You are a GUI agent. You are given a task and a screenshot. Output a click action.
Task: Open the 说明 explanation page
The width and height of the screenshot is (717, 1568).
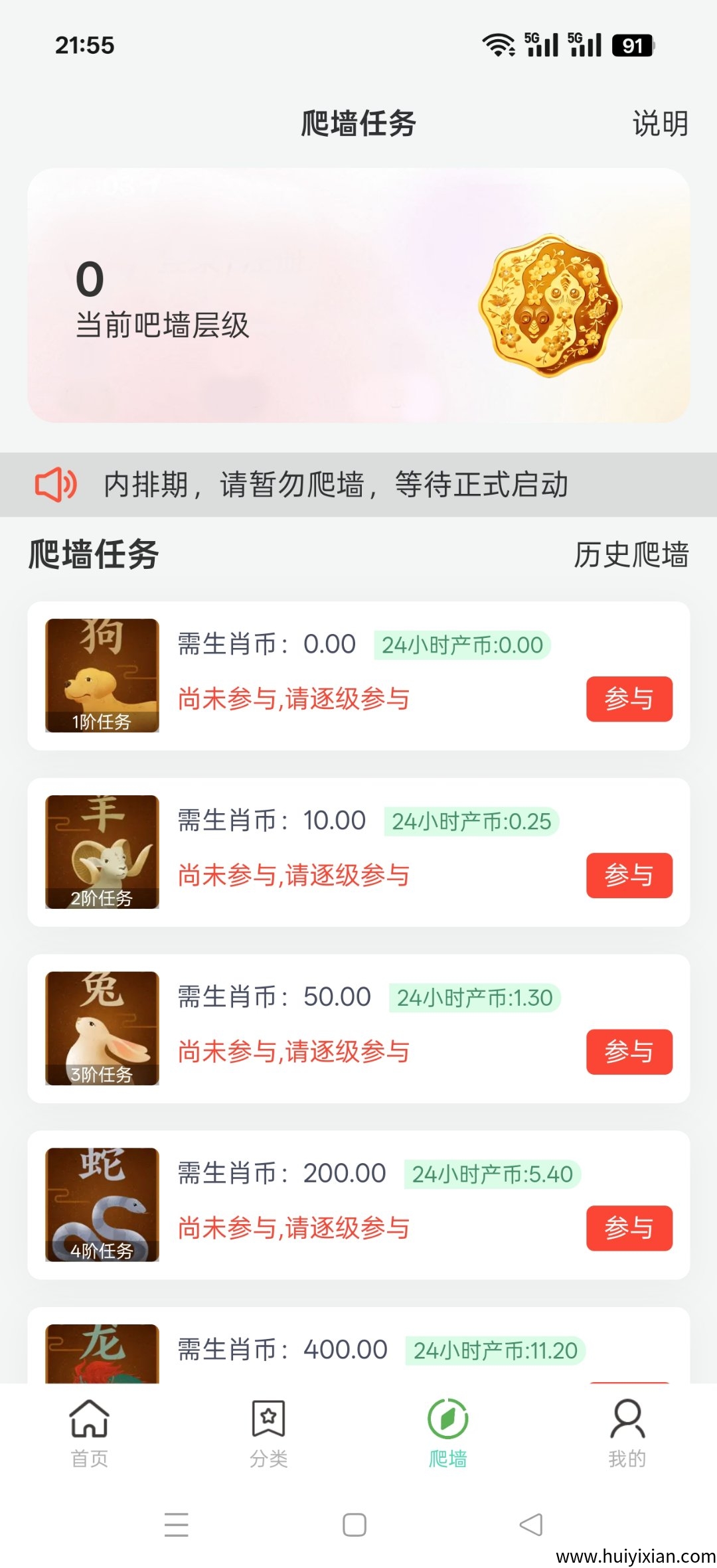point(660,124)
